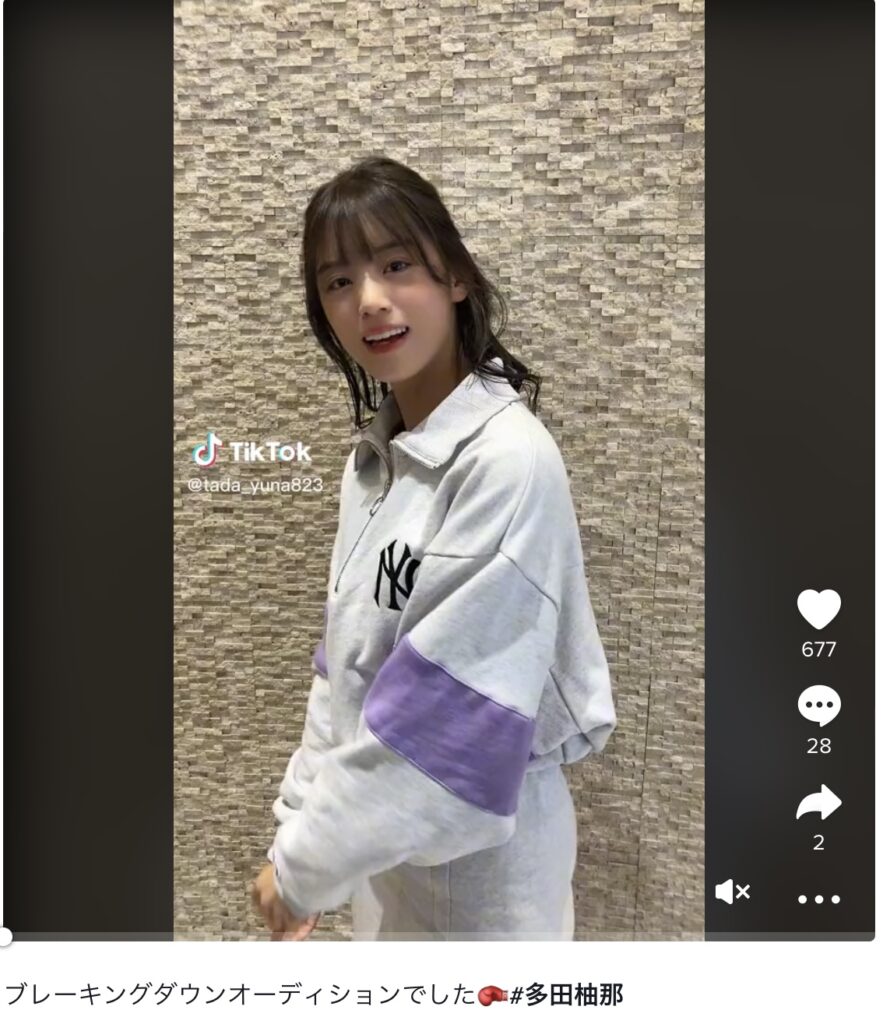Open the three-dot more options menu
Screen dimensions: 883x1024
818,898
